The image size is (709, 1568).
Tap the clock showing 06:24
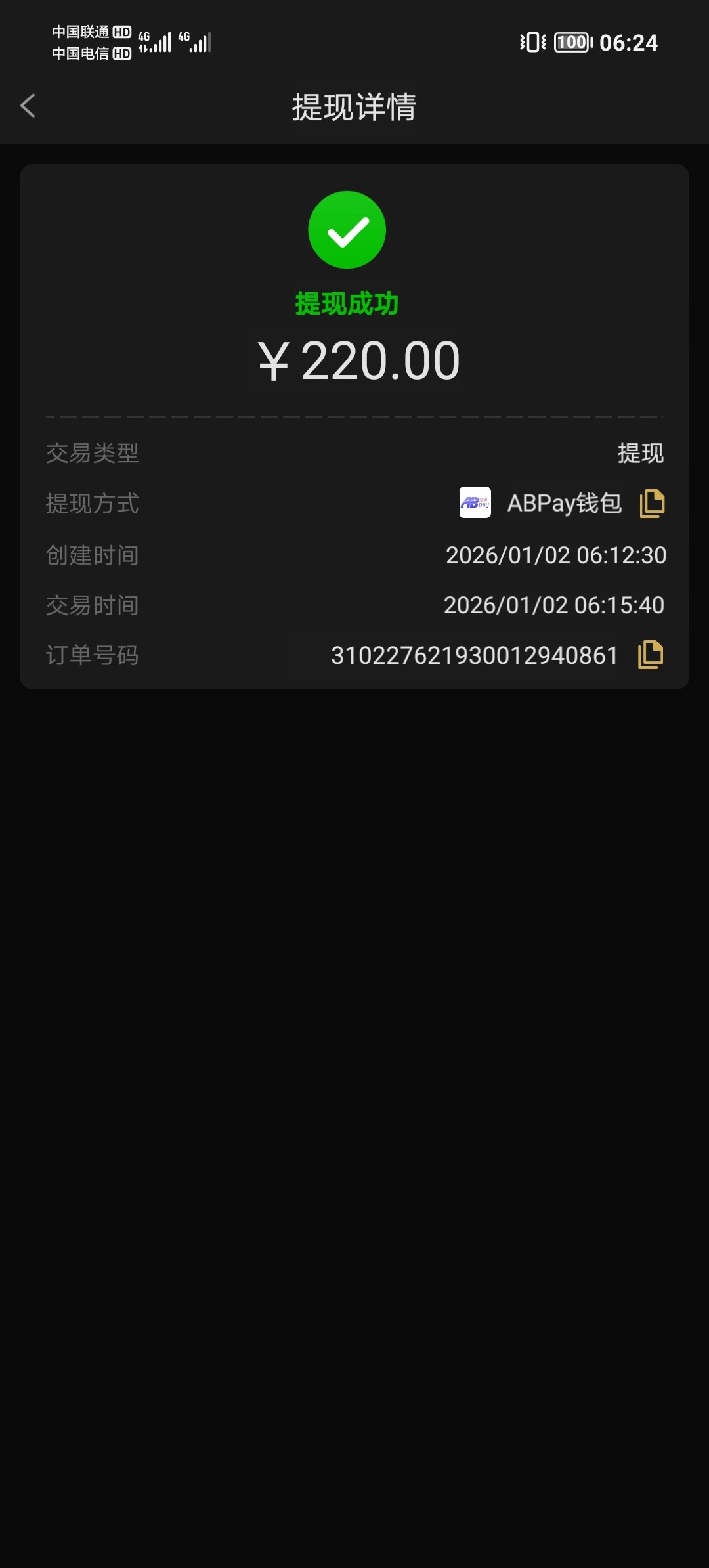(x=631, y=41)
